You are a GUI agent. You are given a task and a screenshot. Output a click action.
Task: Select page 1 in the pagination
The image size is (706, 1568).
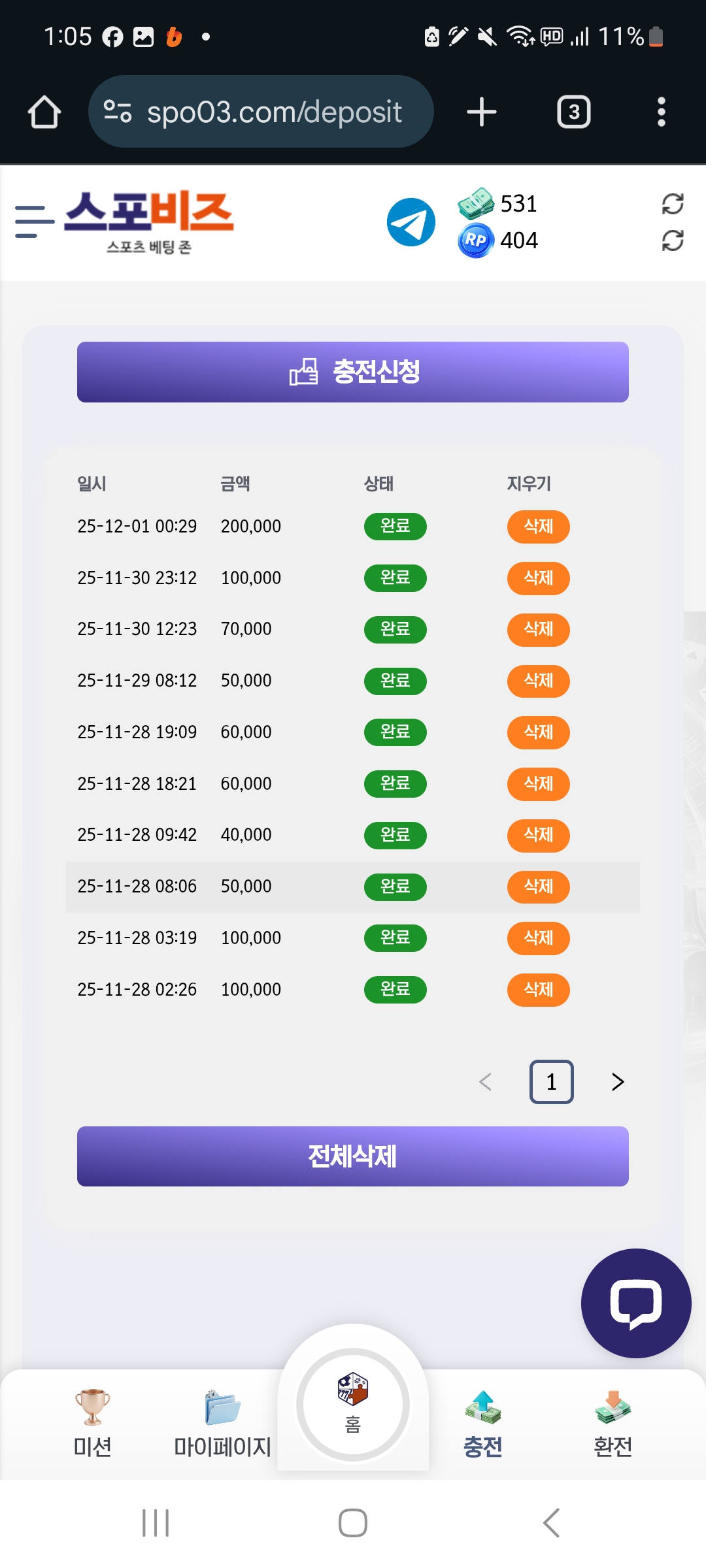point(551,1082)
